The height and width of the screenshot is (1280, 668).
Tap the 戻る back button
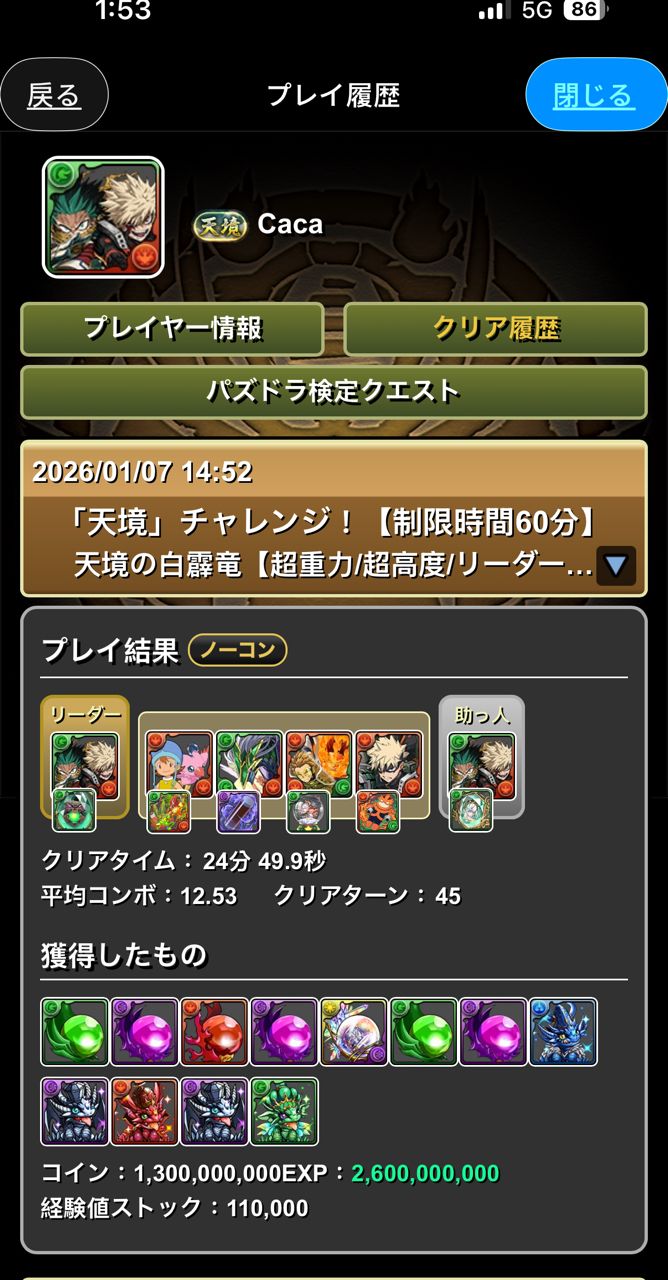(53, 95)
